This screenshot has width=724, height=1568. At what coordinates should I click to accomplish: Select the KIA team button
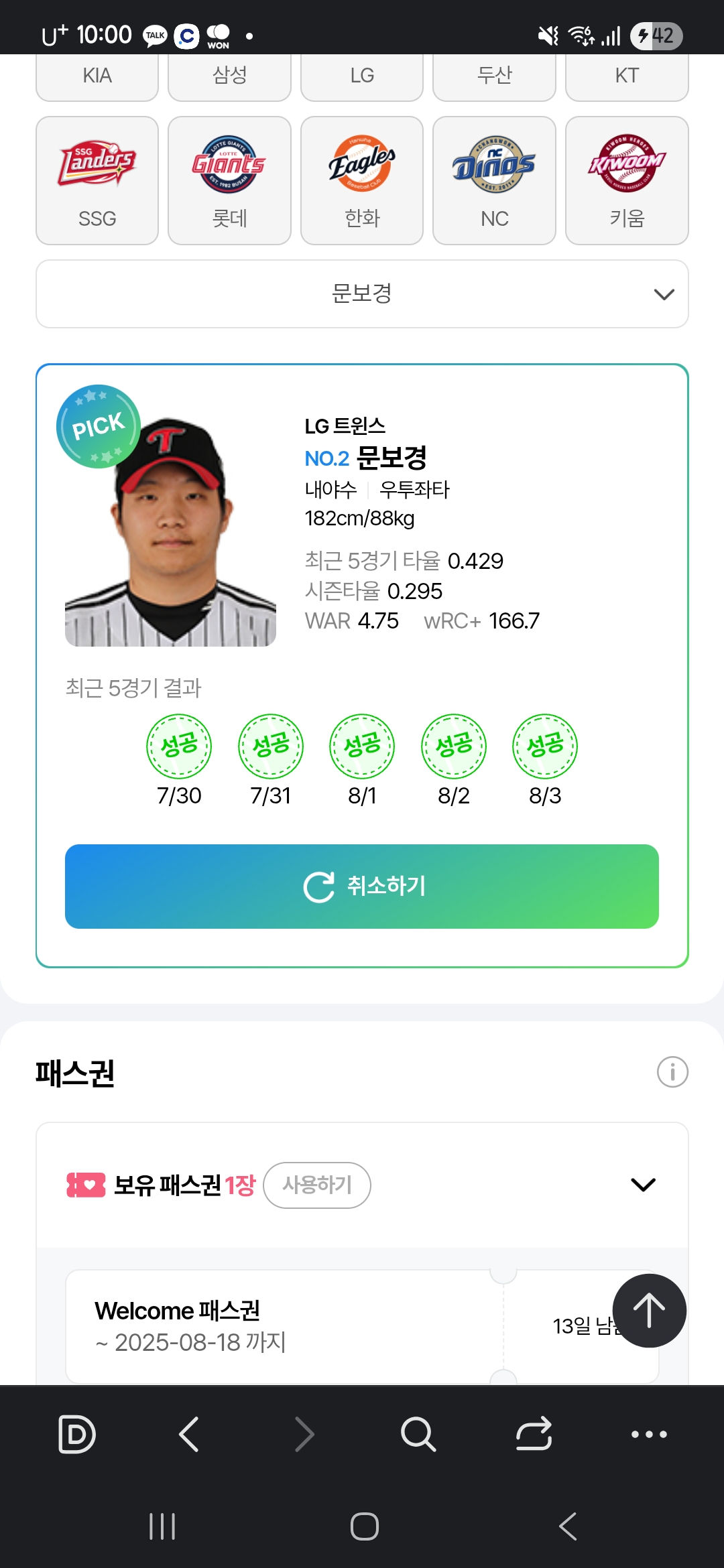pos(97,76)
